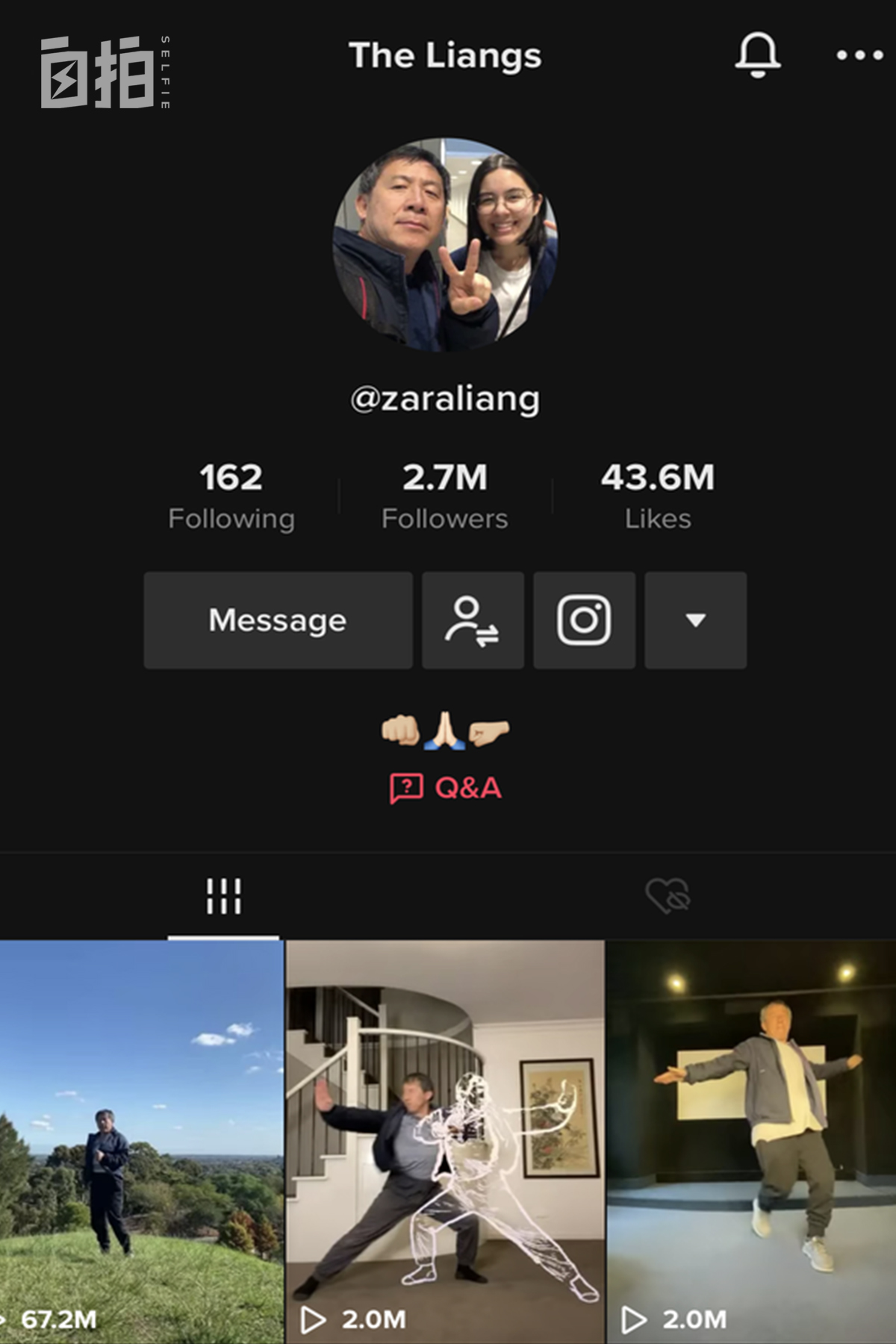
Task: Tap the friends follow-status button
Action: tap(473, 620)
